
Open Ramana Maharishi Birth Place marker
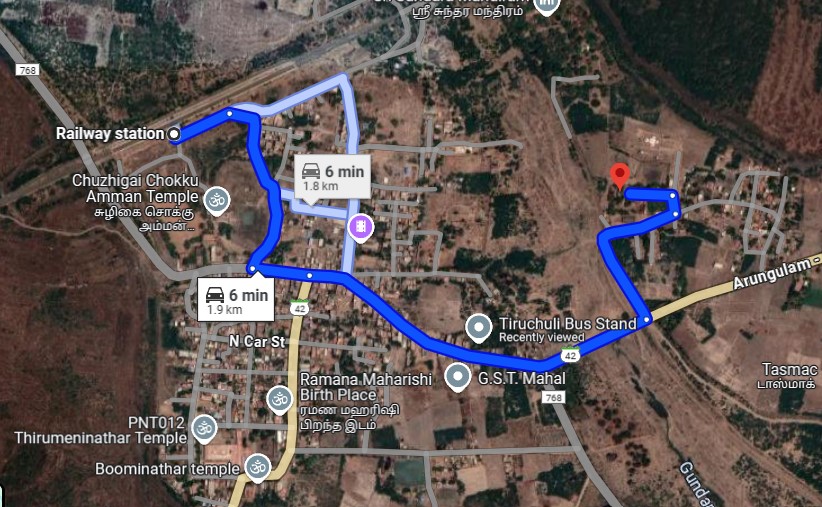click(x=280, y=401)
